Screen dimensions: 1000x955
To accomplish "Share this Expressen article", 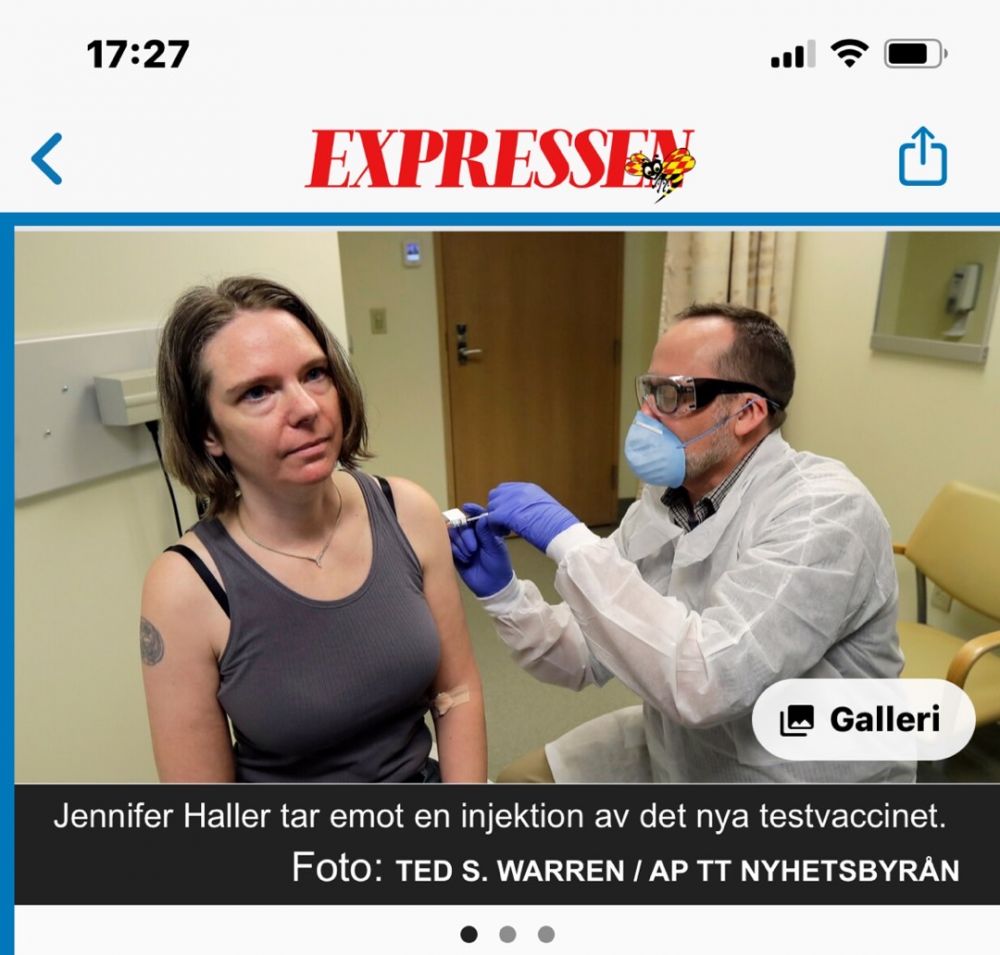I will [x=922, y=156].
